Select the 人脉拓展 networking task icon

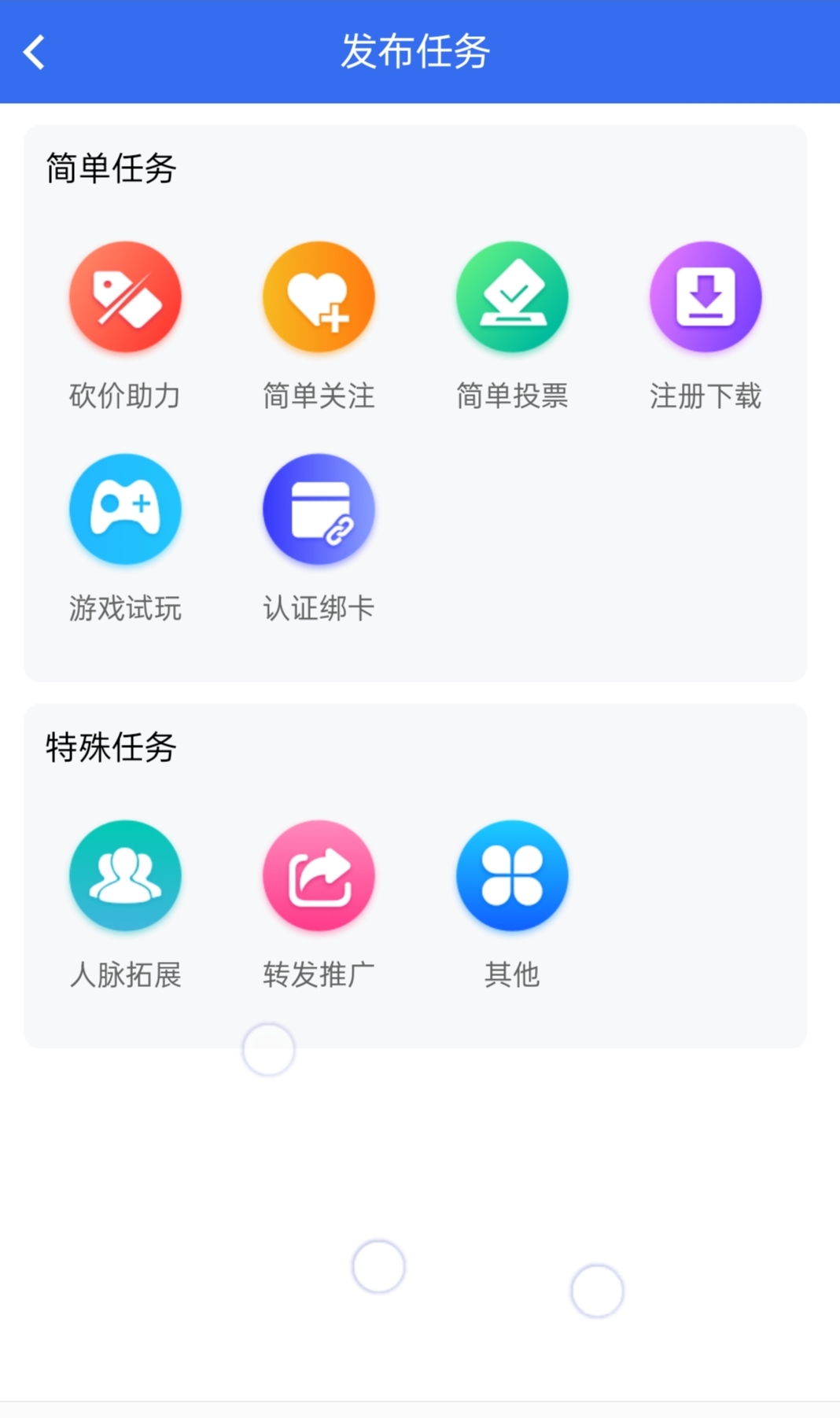[x=125, y=876]
